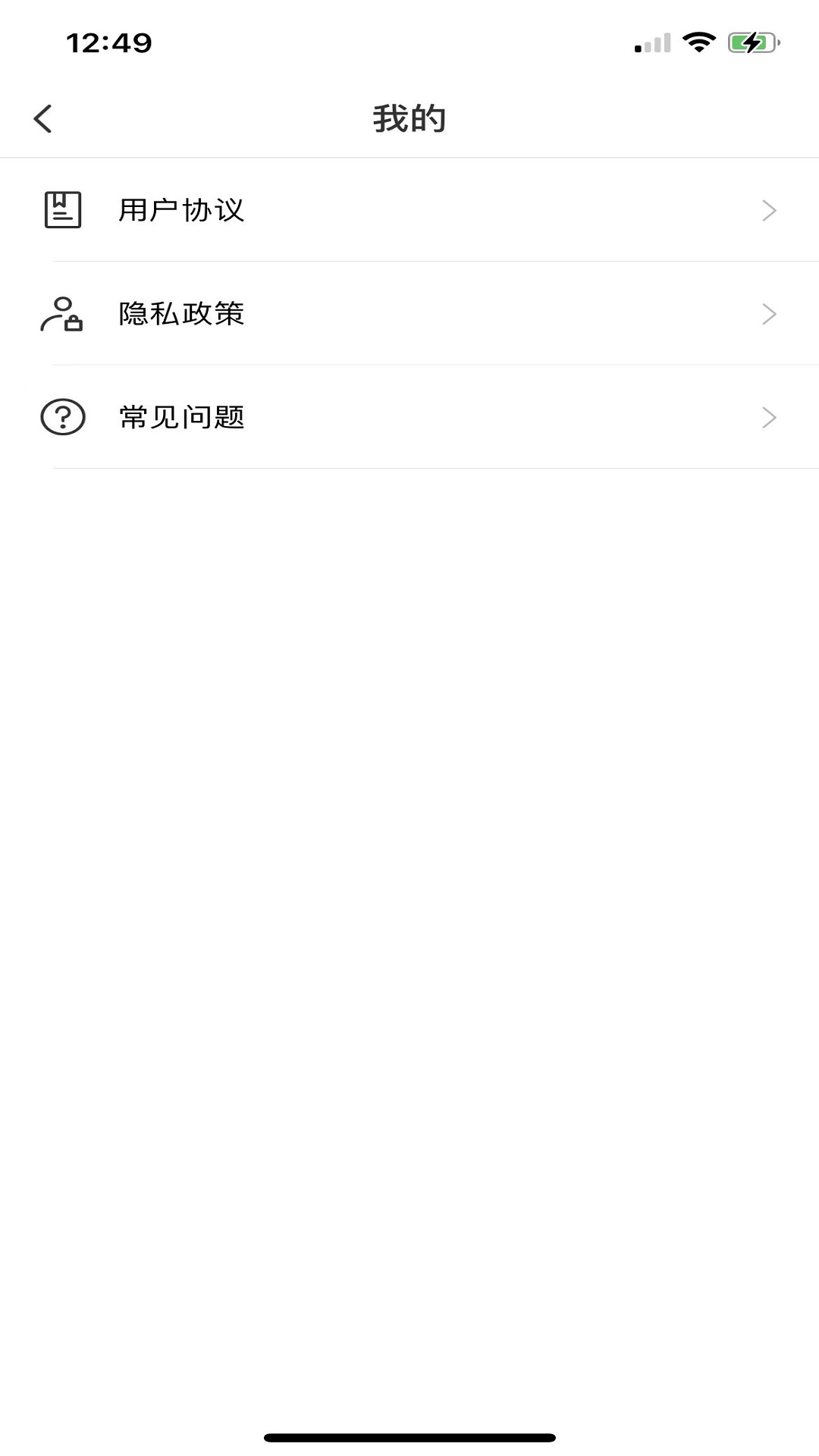This screenshot has height=1456, width=819.
Task: Go back using the top-left arrow
Action: pyautogui.click(x=43, y=119)
